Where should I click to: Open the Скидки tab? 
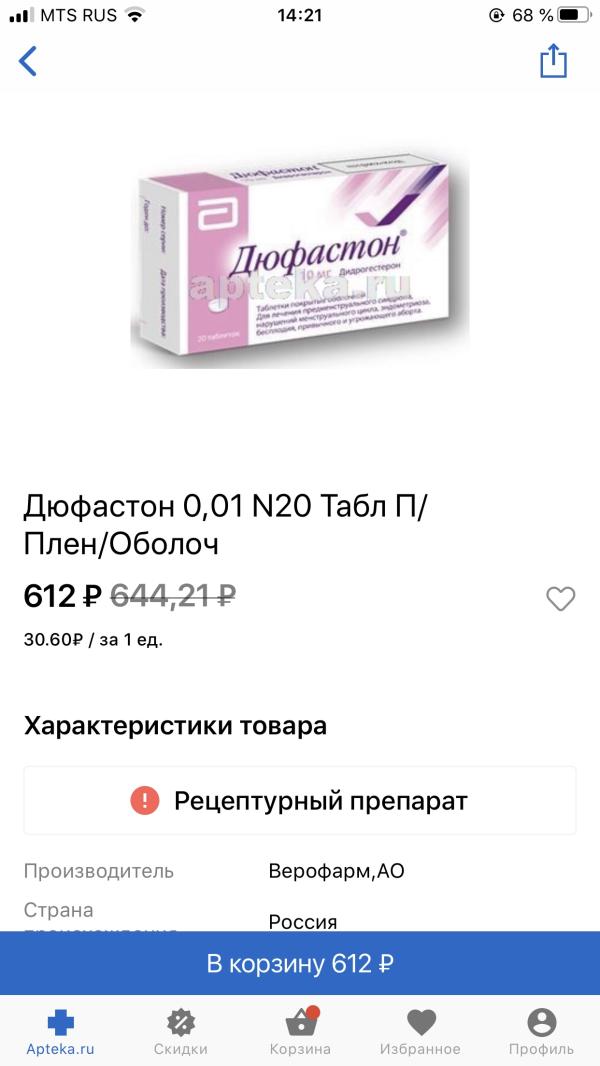[x=181, y=1031]
